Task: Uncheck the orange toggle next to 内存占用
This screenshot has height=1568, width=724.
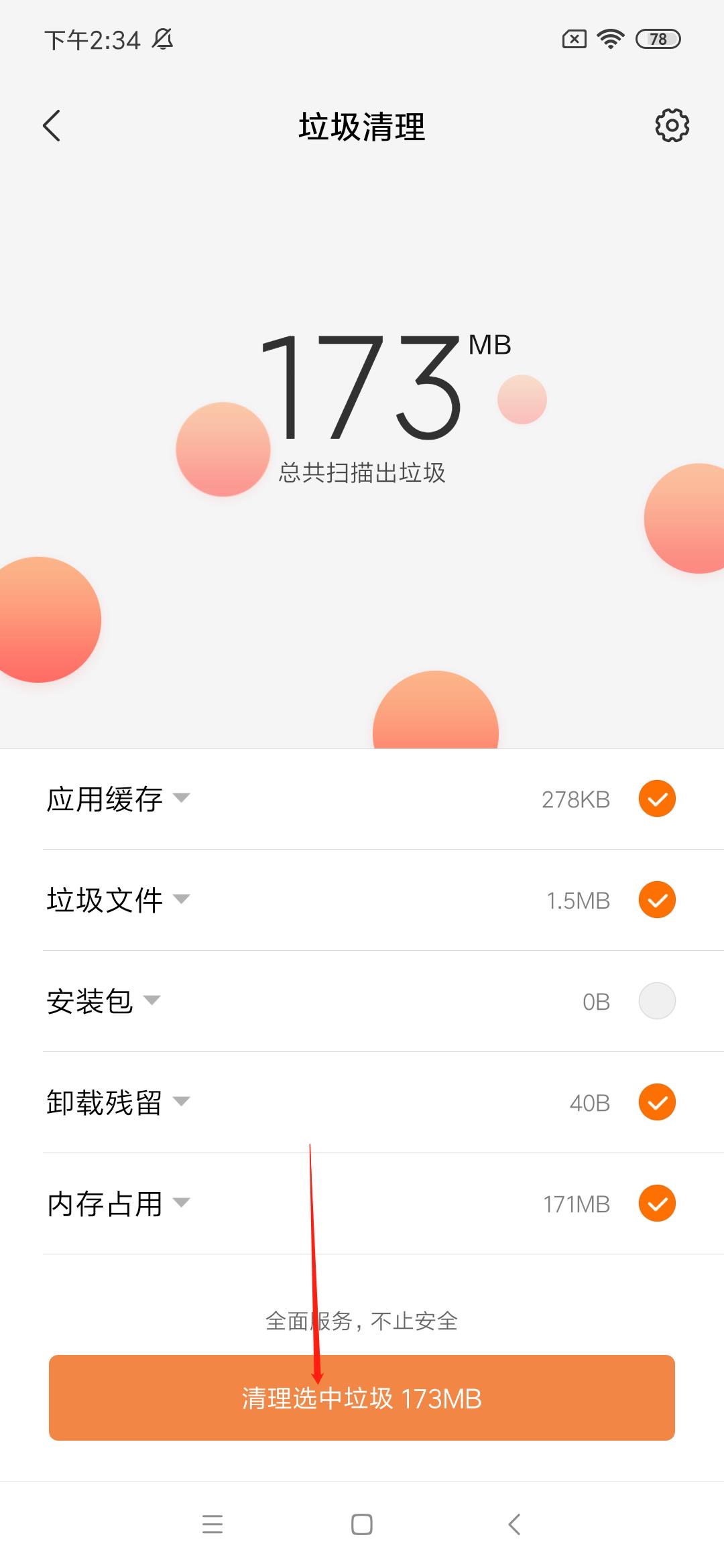Action: click(x=656, y=1203)
